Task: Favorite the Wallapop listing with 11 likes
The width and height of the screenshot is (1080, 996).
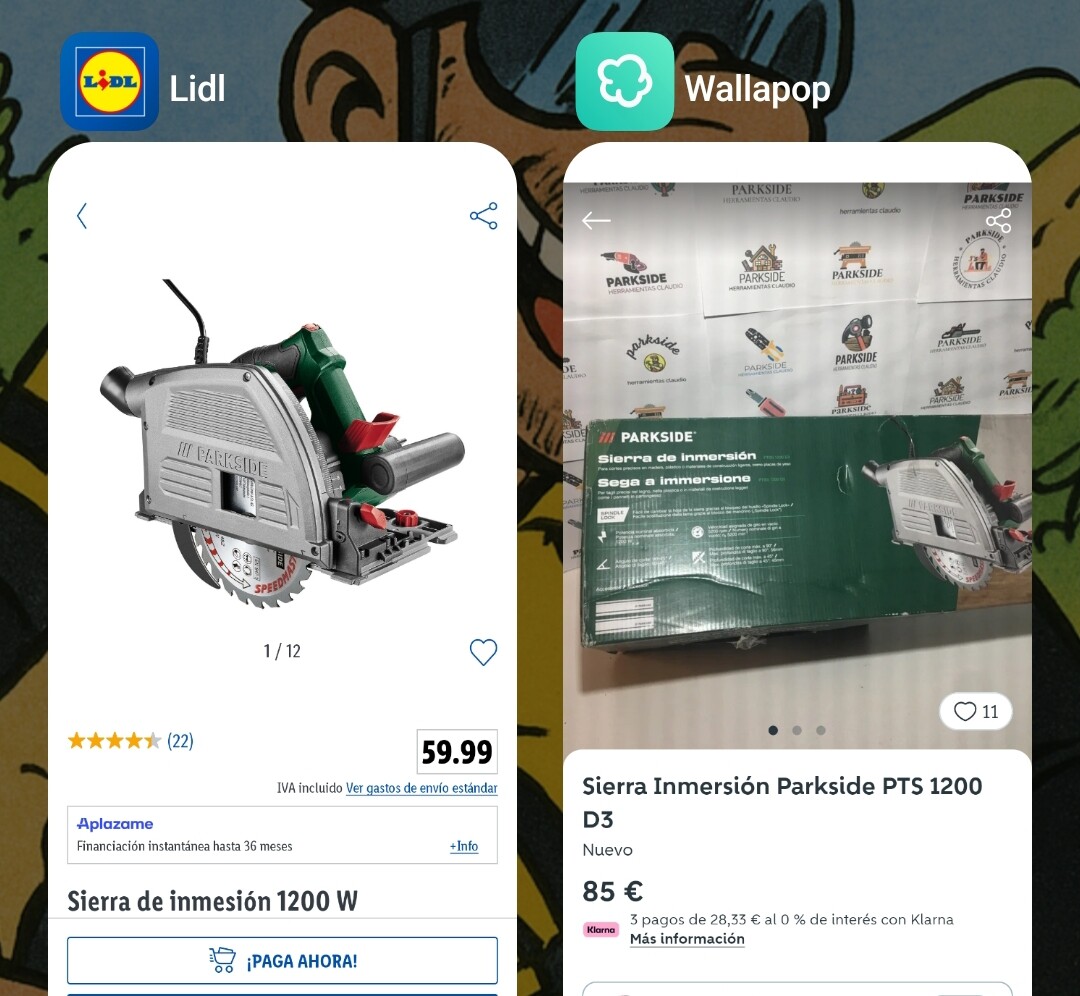Action: tap(975, 712)
